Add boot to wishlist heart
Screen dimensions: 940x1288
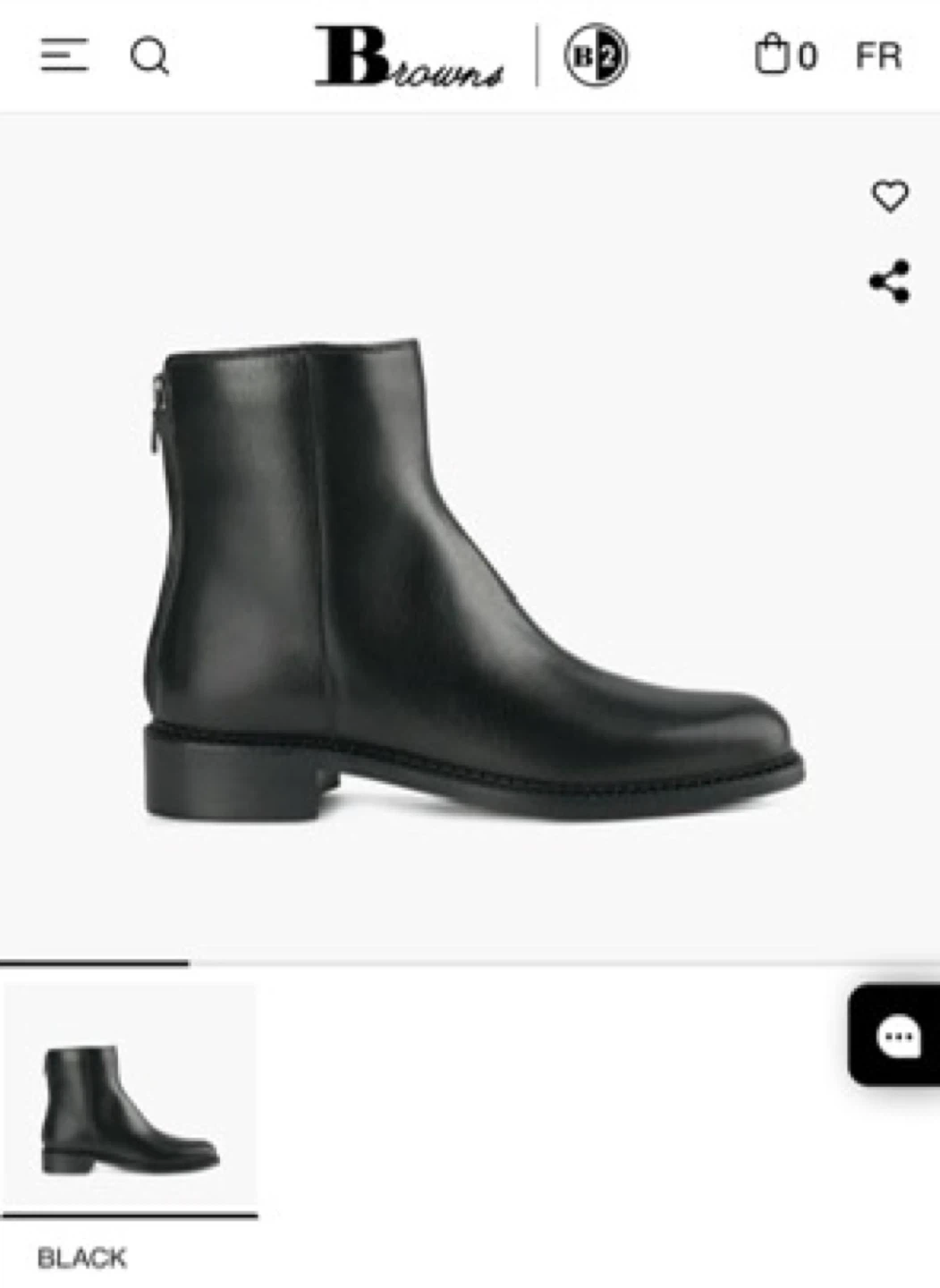pos(889,196)
